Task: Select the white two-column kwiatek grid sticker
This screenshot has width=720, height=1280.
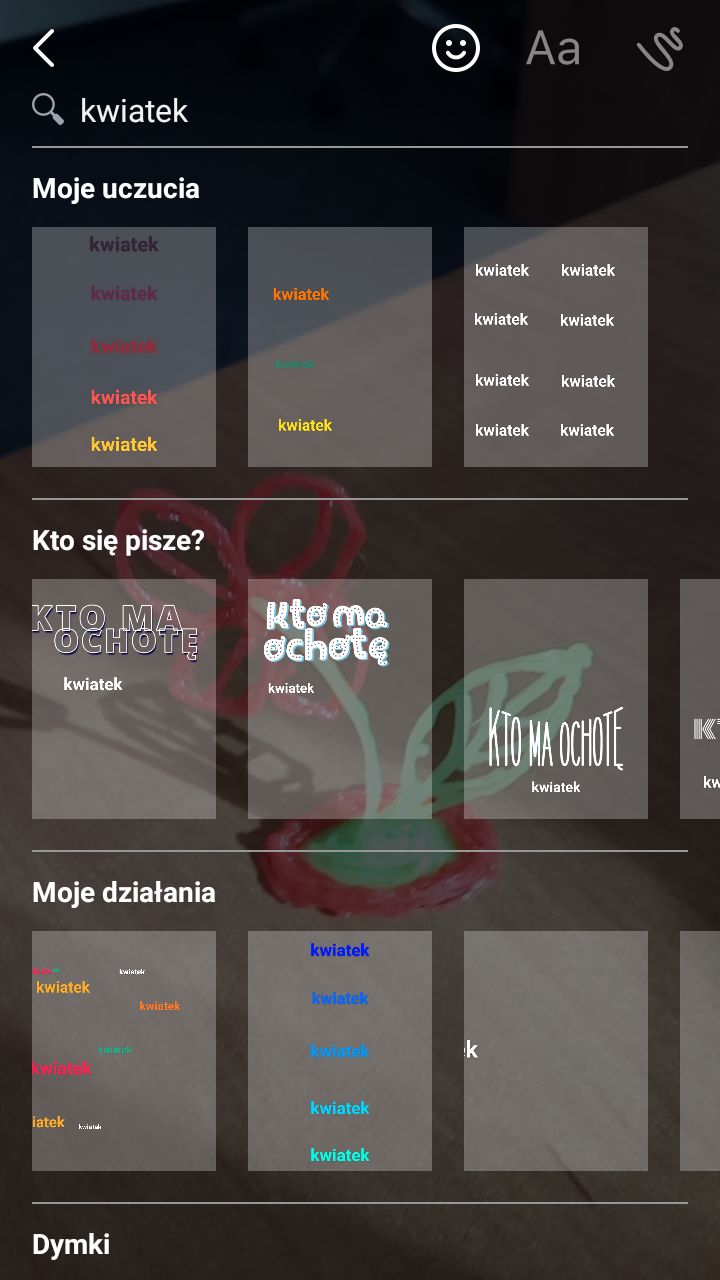Action: click(x=556, y=347)
